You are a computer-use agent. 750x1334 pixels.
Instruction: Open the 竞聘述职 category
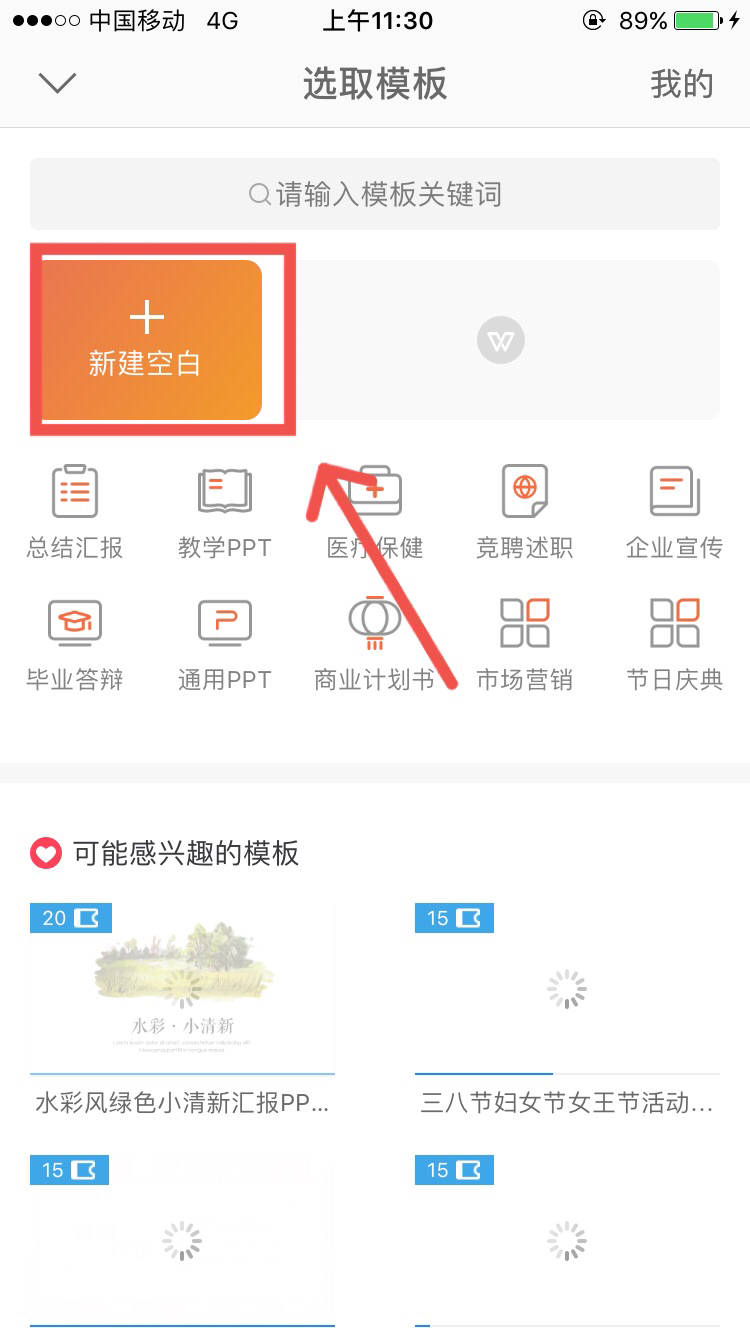[525, 510]
